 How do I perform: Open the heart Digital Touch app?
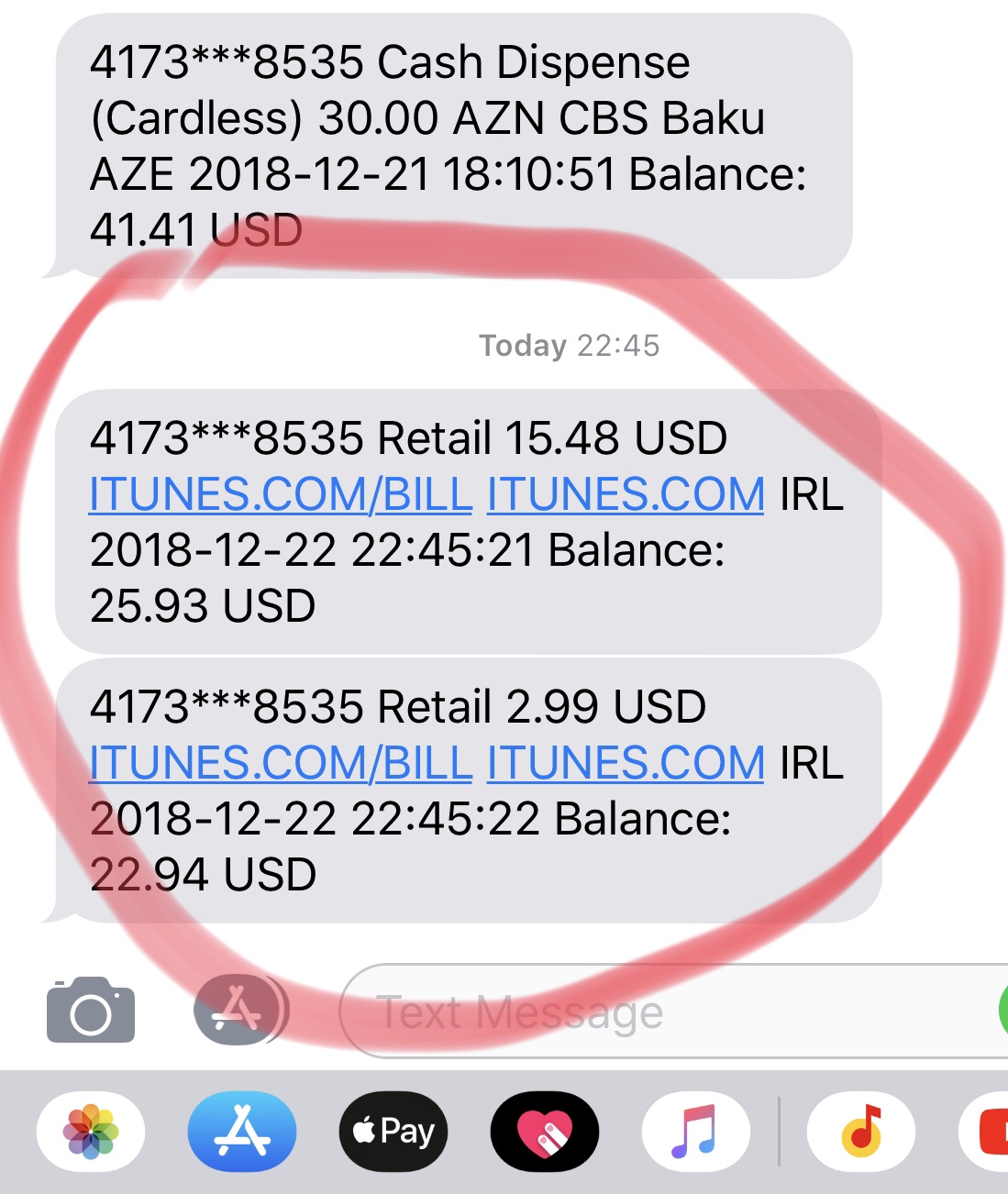point(545,1132)
